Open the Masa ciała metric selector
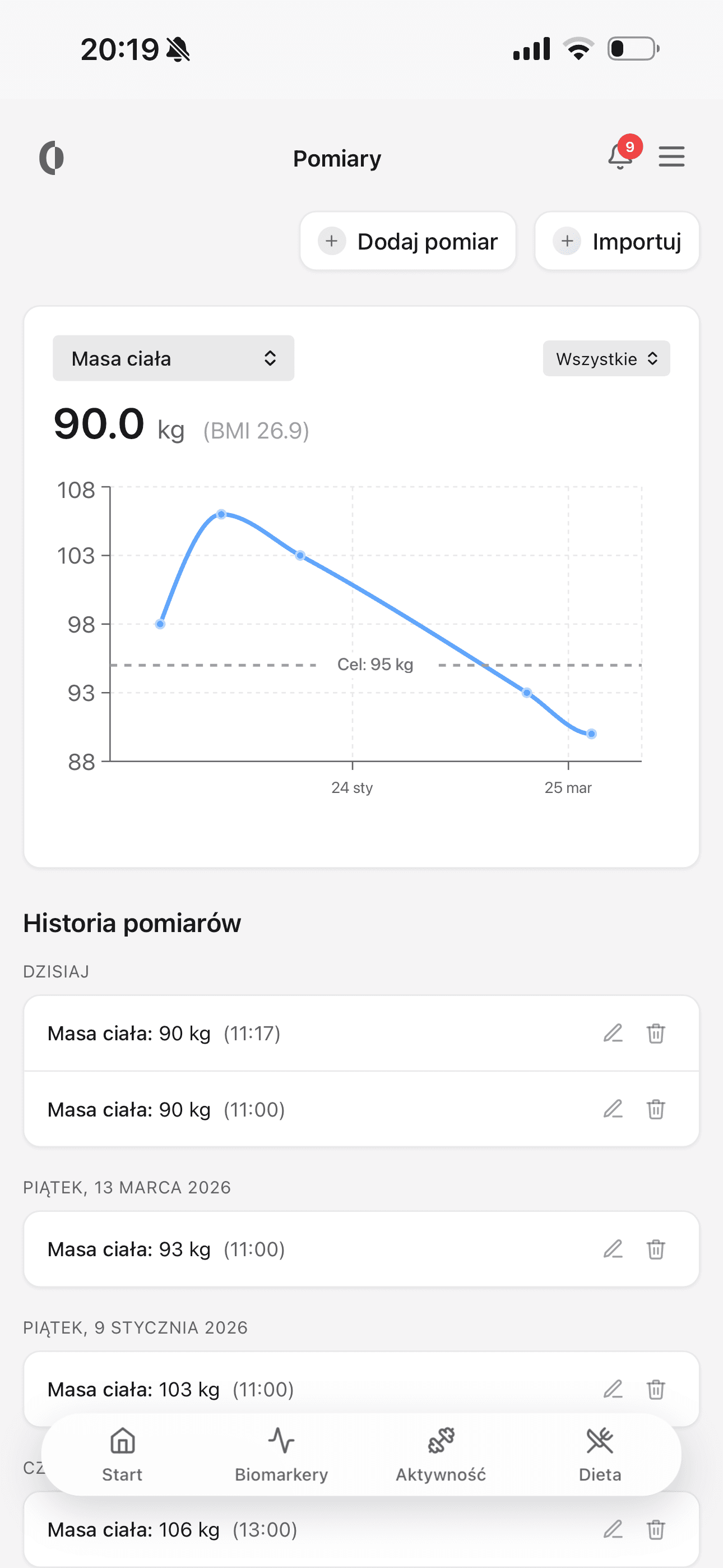 173,358
